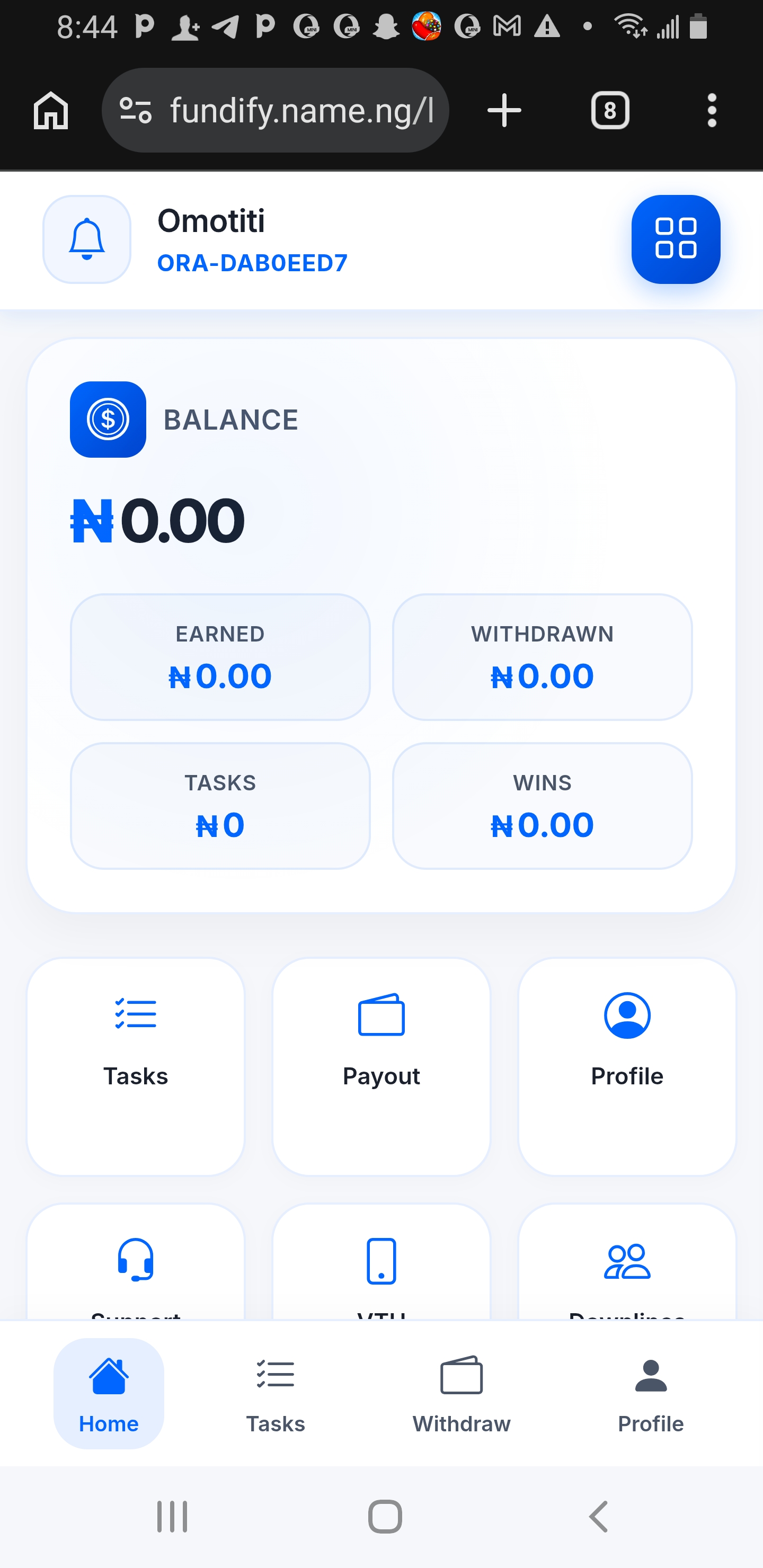Open a new browser tab
Viewport: 763px width, 1568px height.
tap(504, 110)
